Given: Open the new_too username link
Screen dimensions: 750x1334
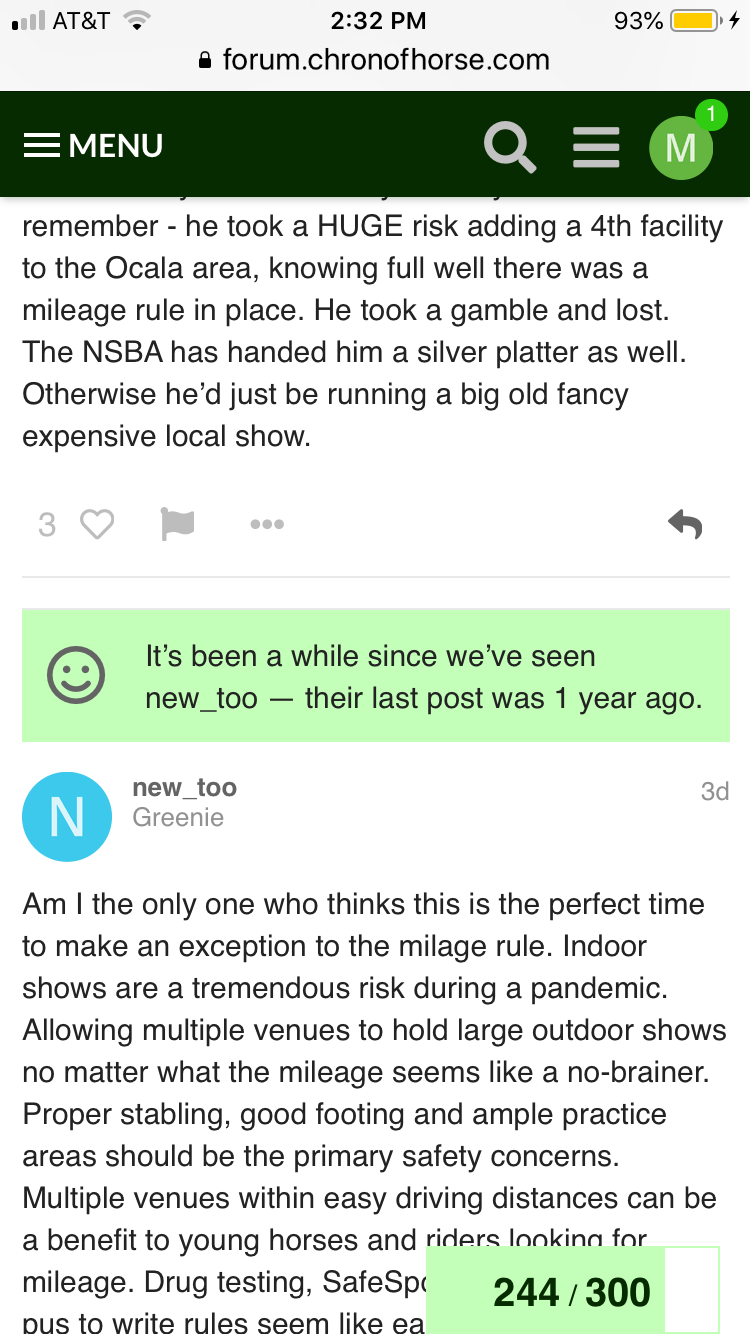Looking at the screenshot, I should [184, 788].
